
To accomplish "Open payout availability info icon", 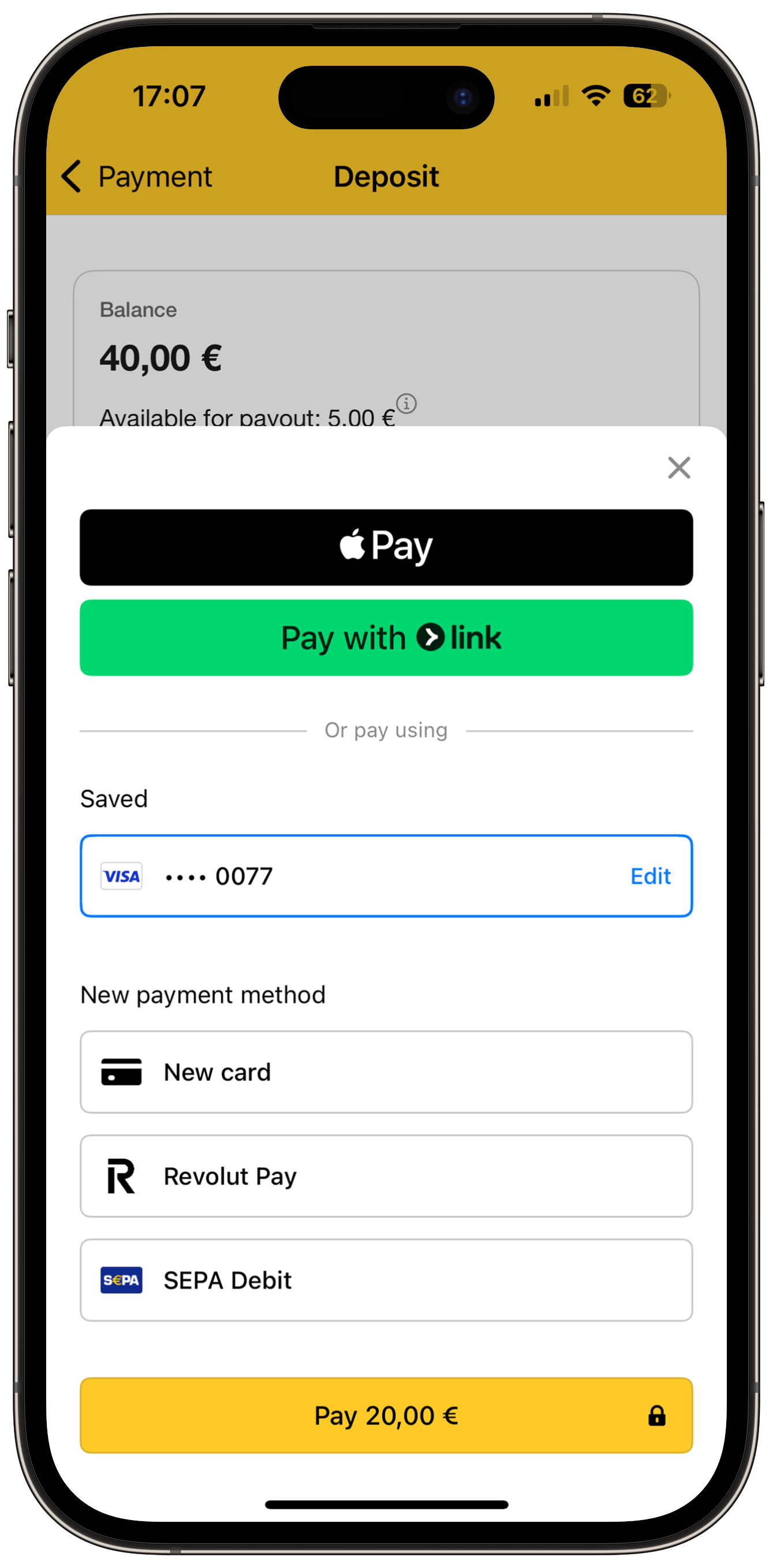I will 406,403.
